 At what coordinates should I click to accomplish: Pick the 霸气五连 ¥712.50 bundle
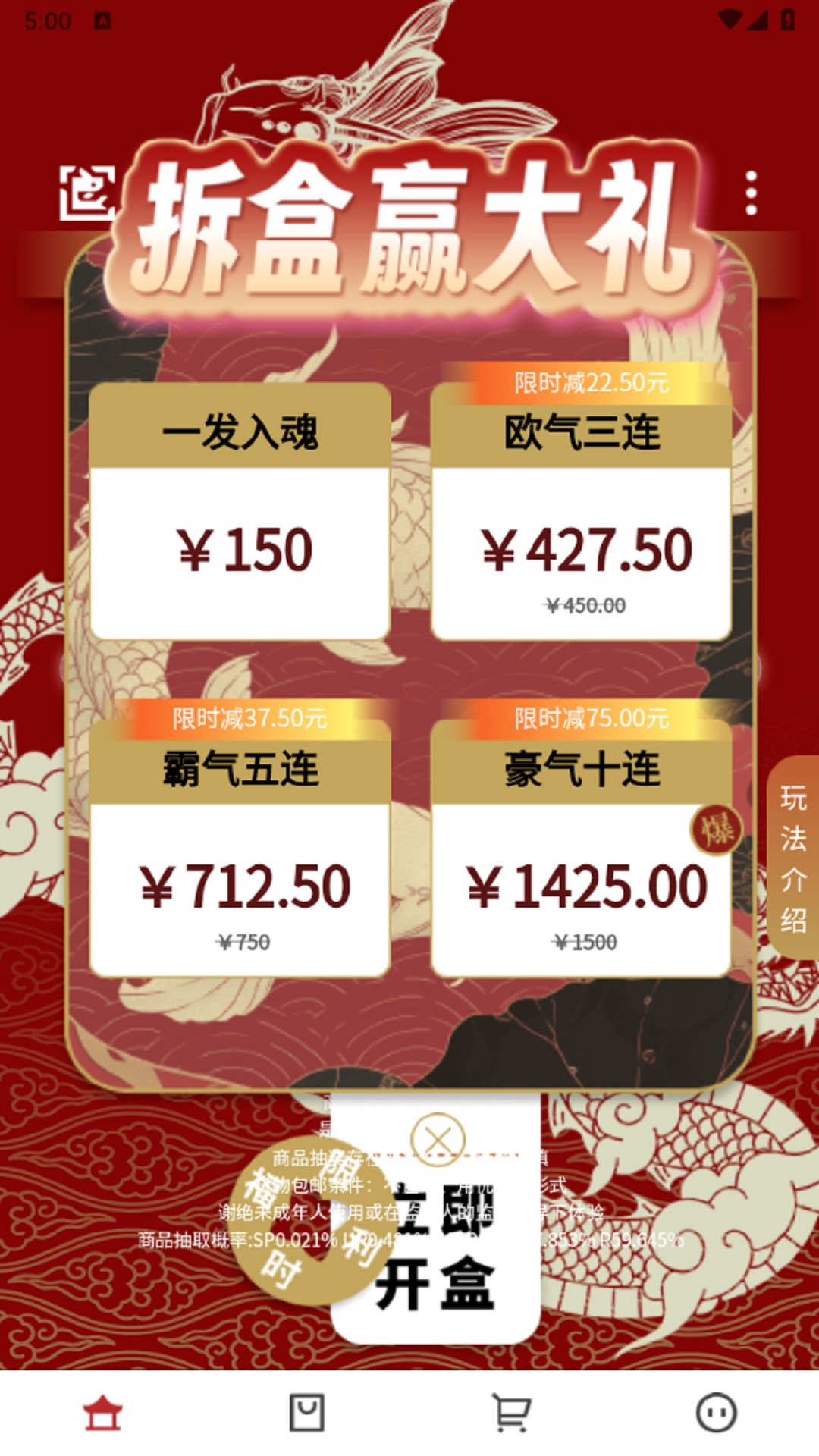pos(240,849)
